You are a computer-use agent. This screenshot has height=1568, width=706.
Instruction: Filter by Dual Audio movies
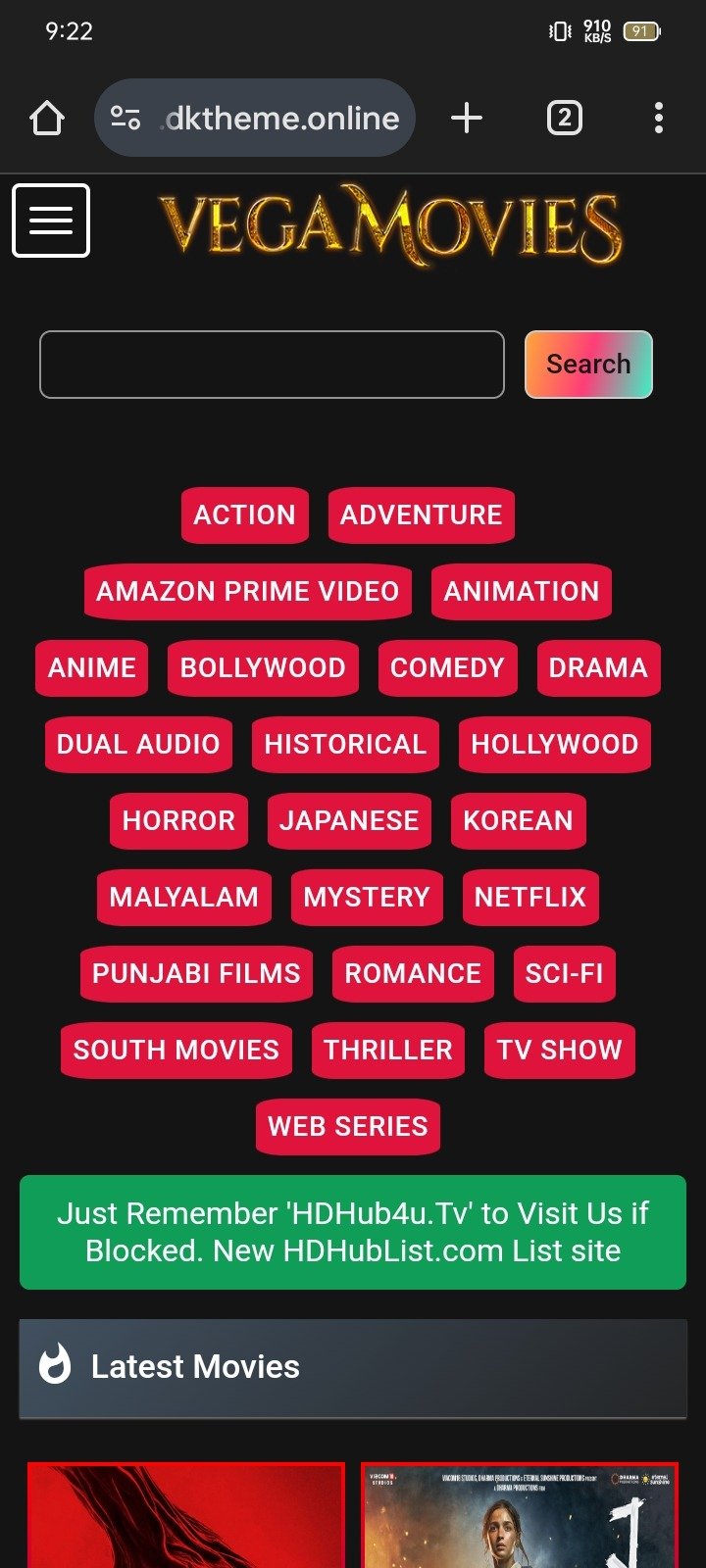[138, 744]
